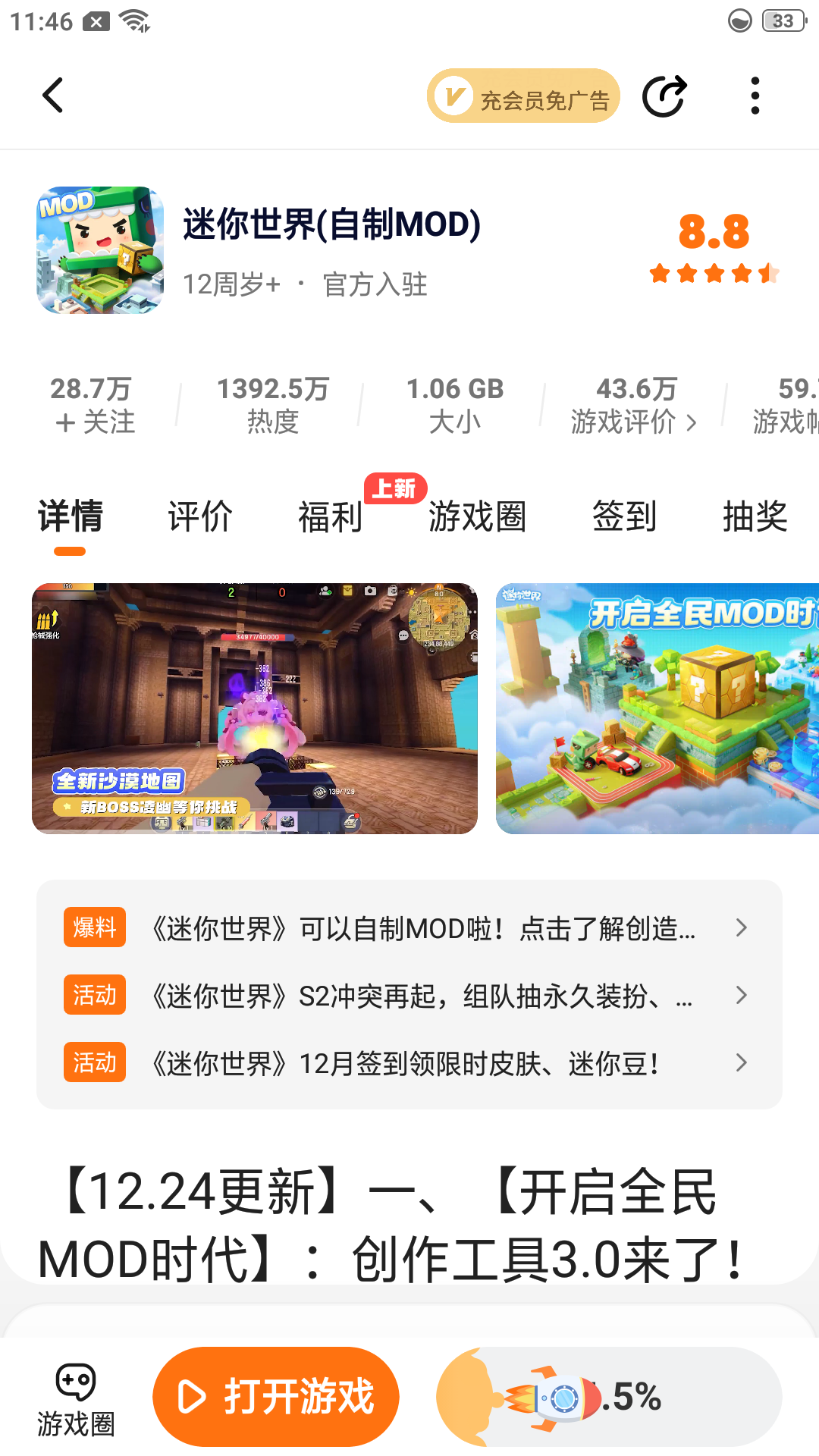Open the 抽奖 tab
The width and height of the screenshot is (819, 1456).
755,517
